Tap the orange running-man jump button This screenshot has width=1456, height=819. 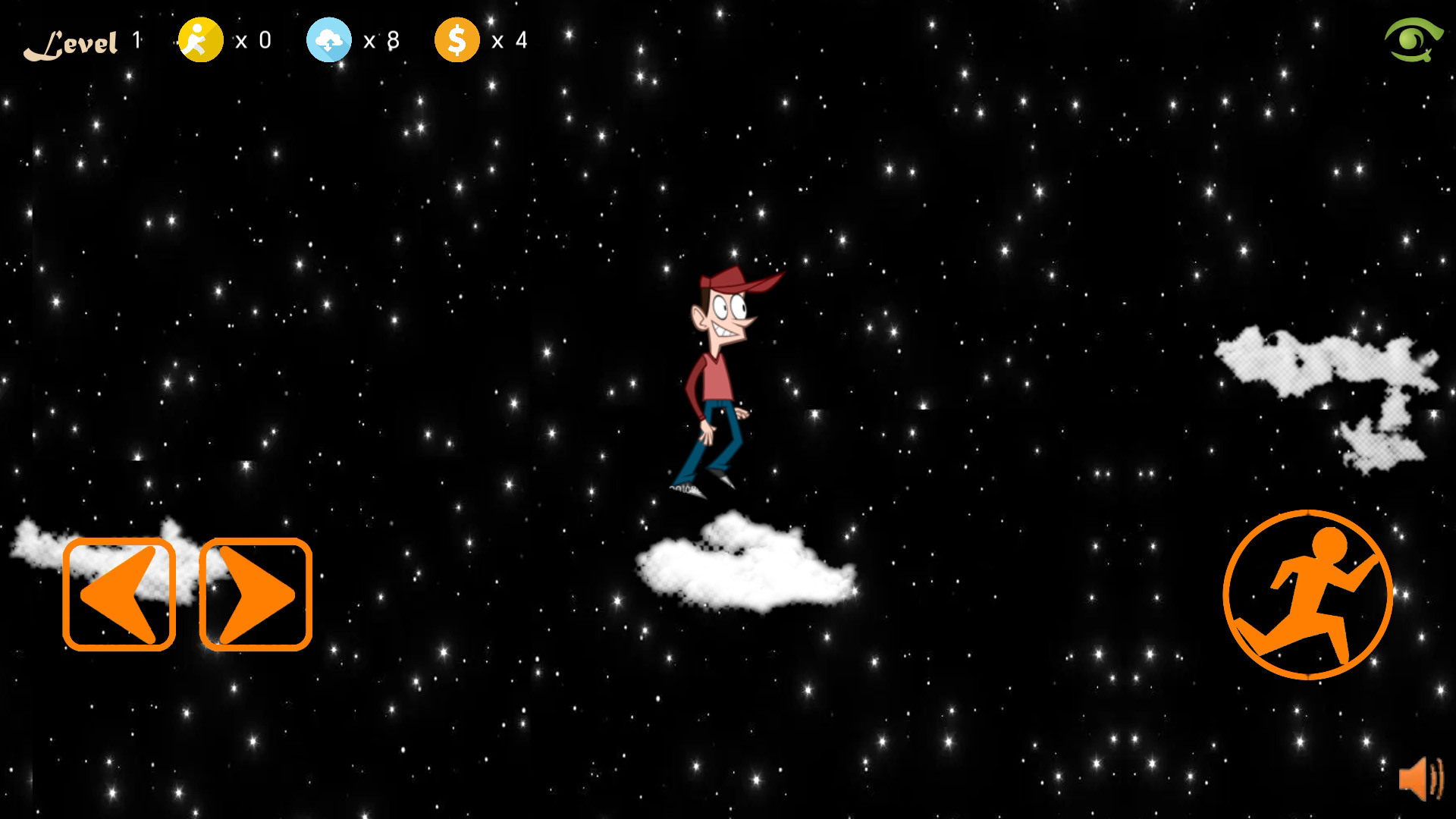(1307, 595)
